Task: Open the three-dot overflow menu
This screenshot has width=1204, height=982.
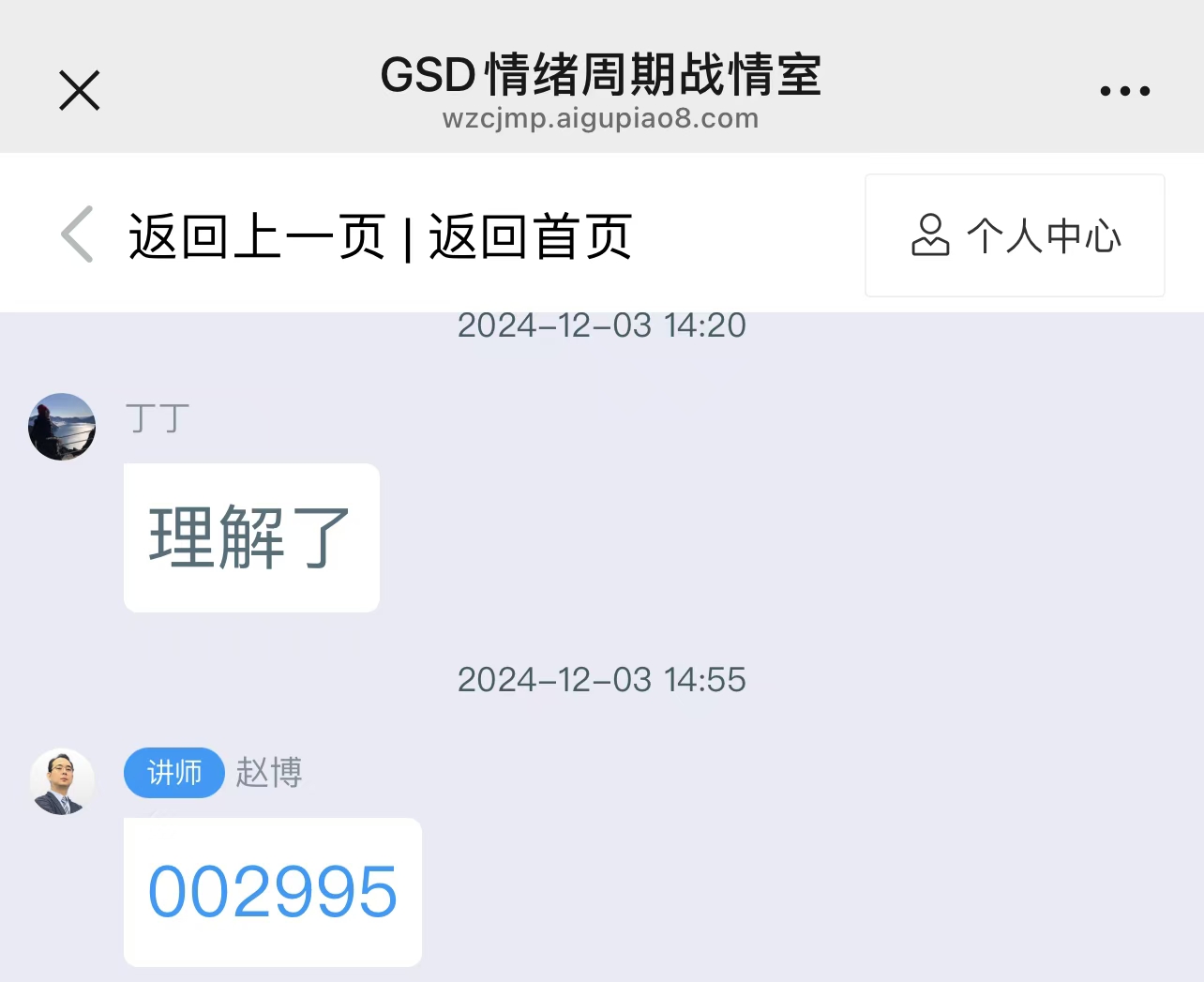Action: click(1124, 91)
